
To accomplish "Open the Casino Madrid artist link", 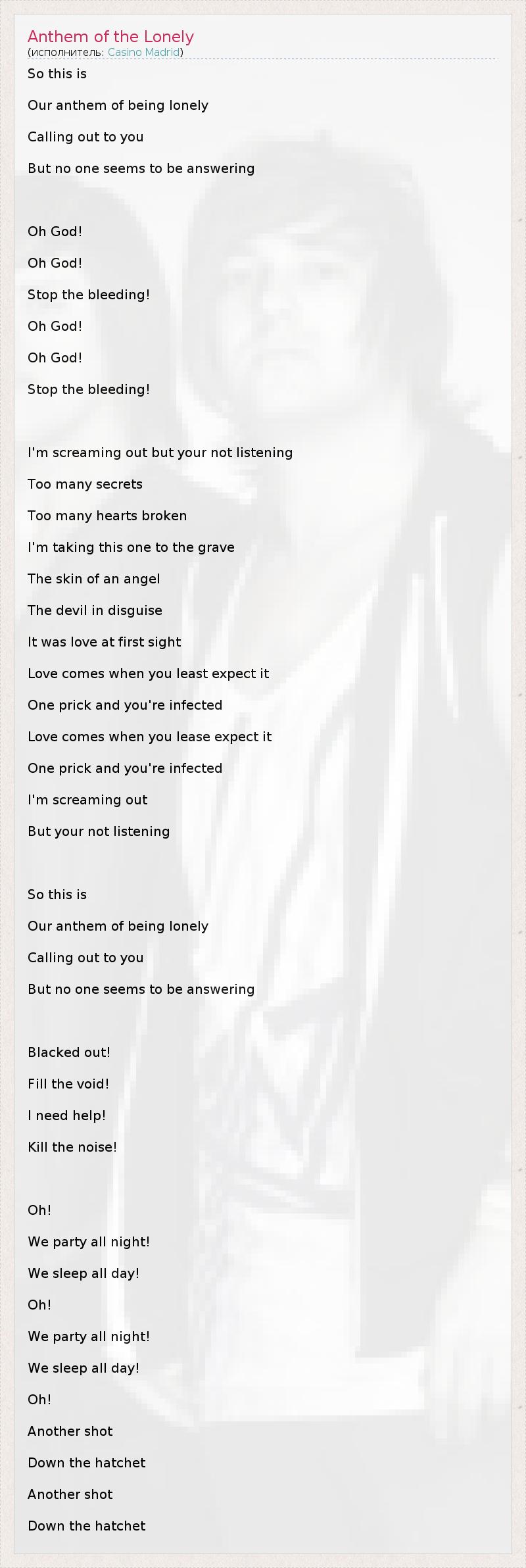I will [143, 53].
